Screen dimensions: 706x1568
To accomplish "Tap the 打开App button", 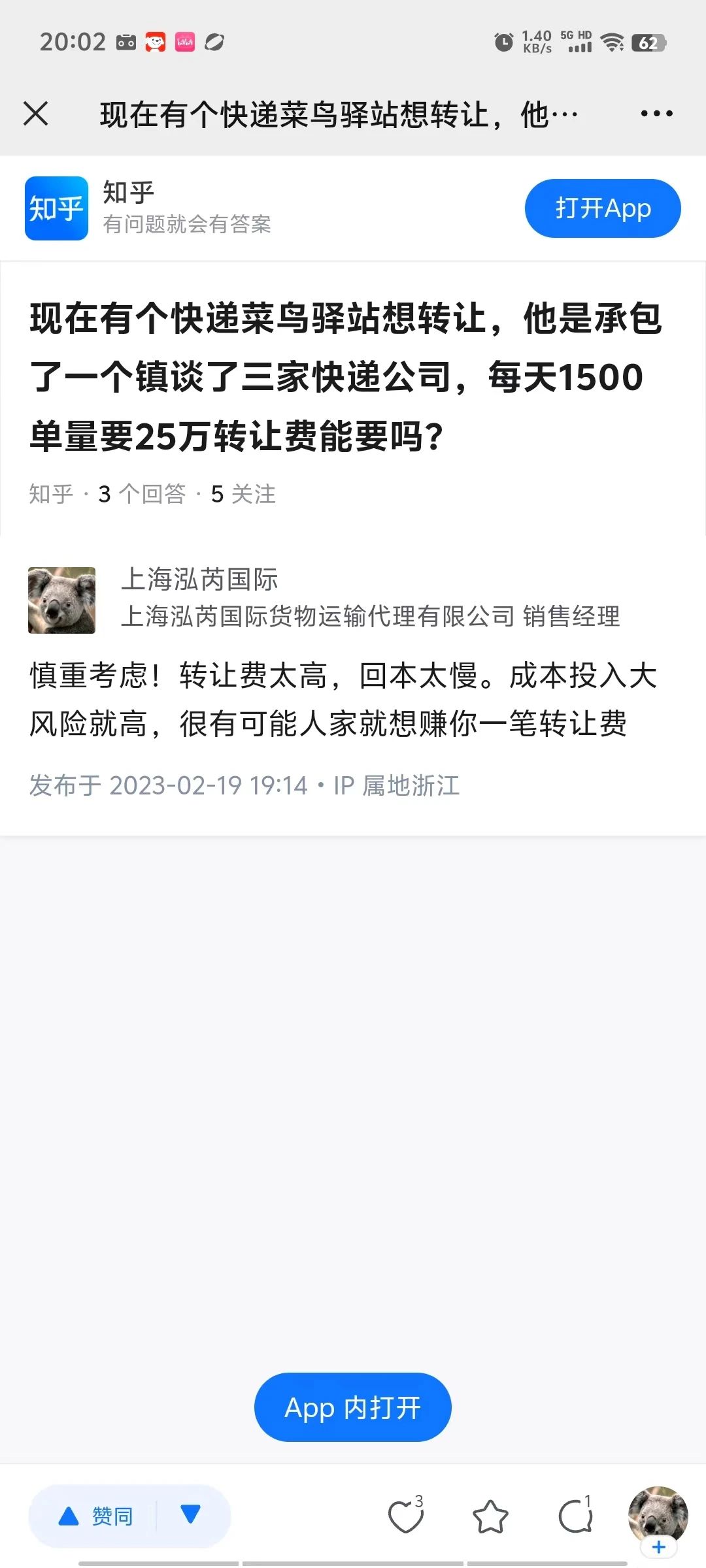I will 602,208.
